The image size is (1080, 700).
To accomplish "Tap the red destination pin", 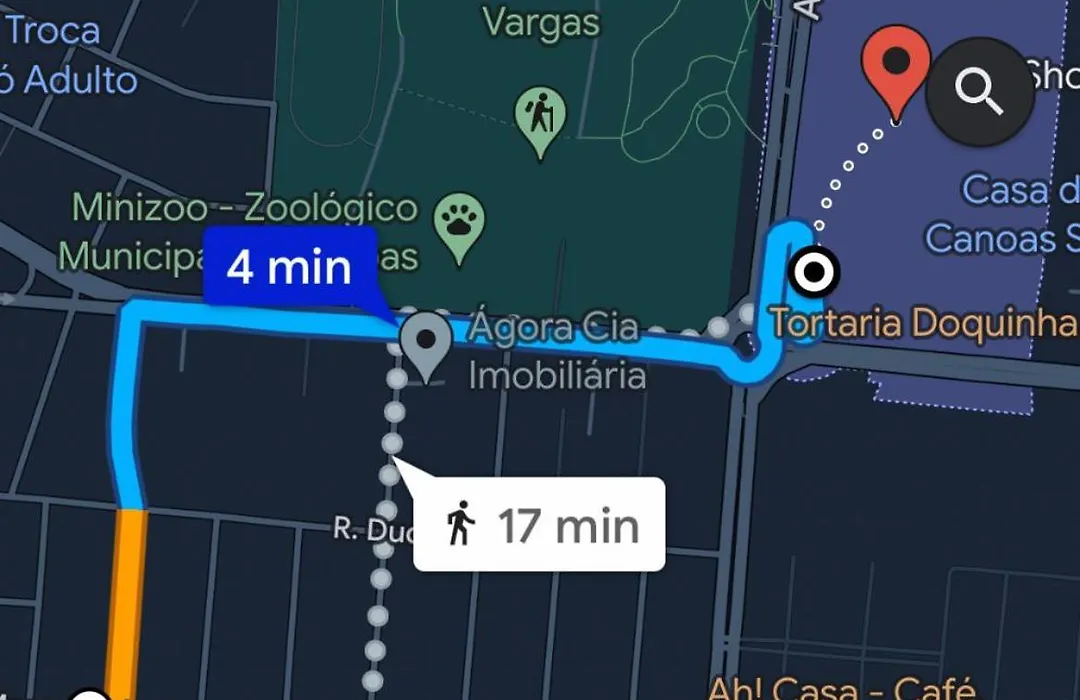I will 896,67.
